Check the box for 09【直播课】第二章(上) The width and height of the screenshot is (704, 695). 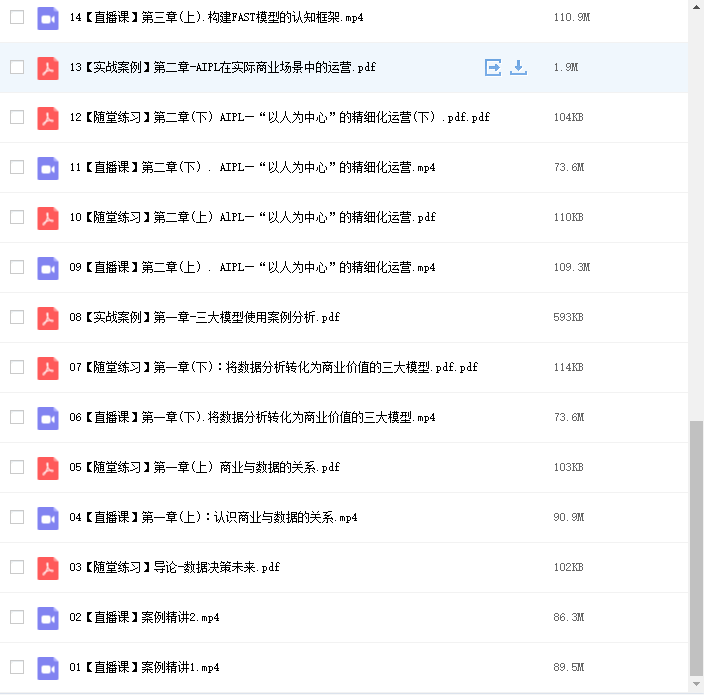pos(17,267)
